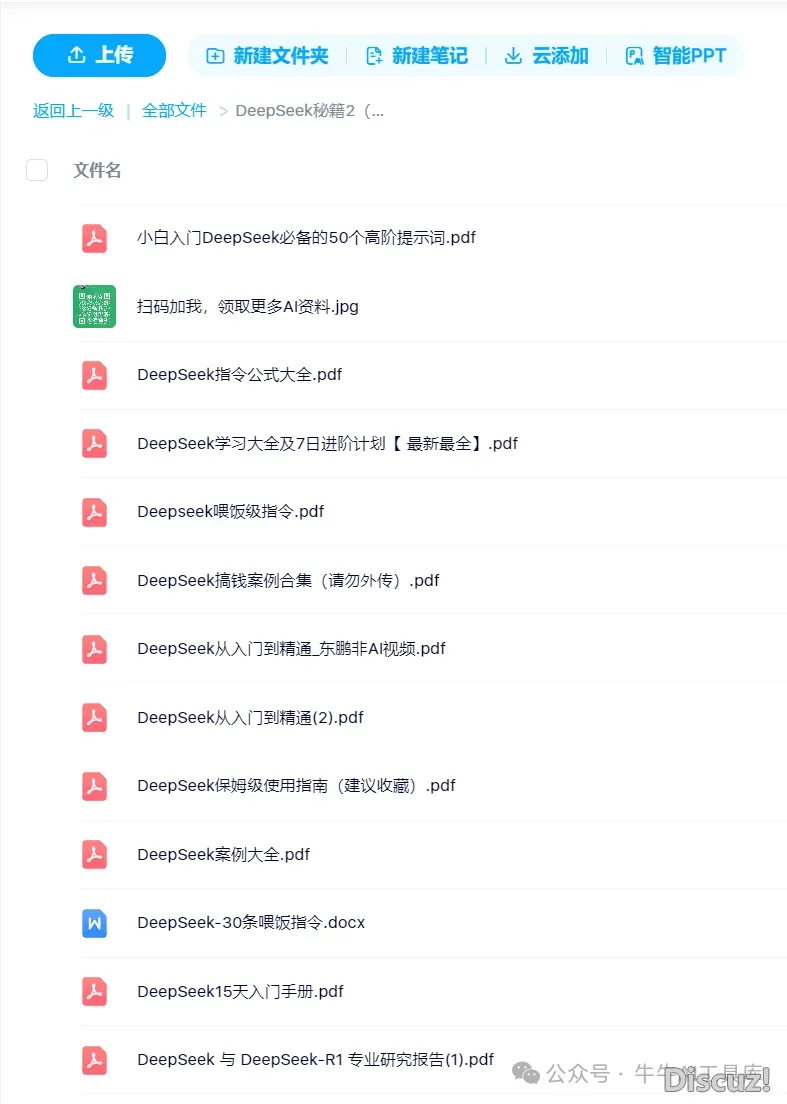Open the 扫码加我，领取更多AI资料.jpg image file

click(x=248, y=306)
